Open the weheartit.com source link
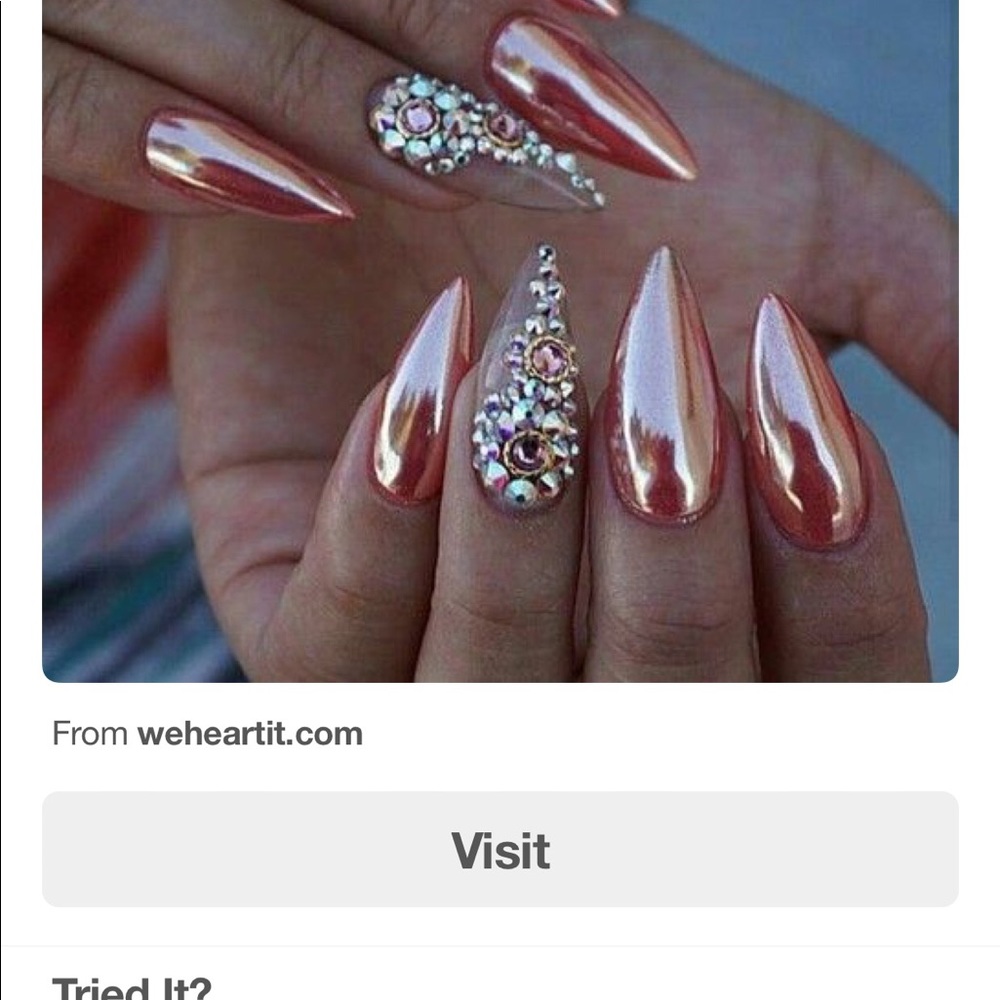1000x1000 pixels. 249,734
